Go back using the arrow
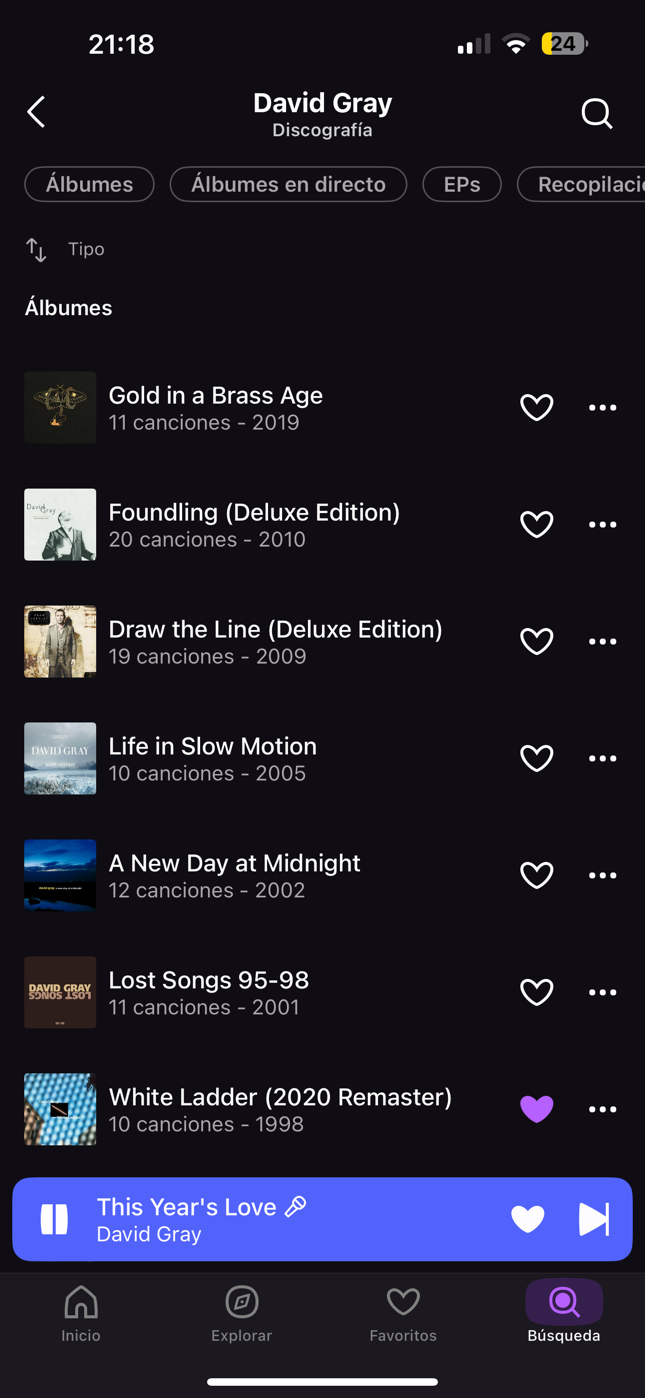This screenshot has height=1398, width=645. pos(37,112)
